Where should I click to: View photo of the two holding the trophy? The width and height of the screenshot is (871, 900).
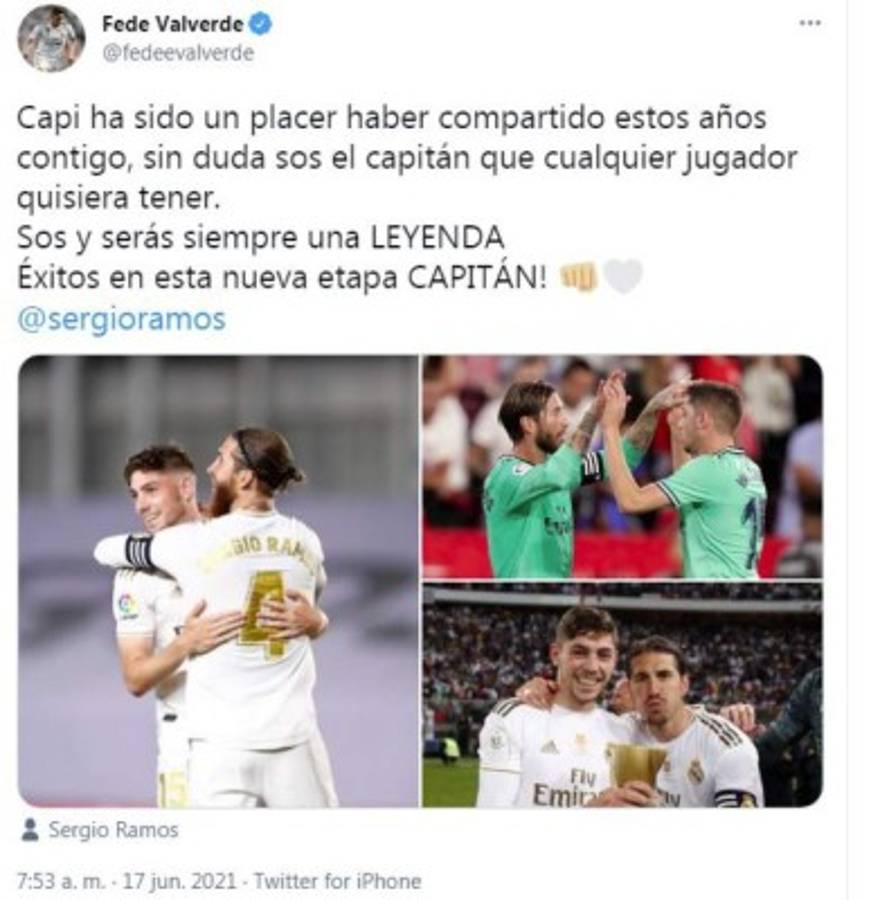pos(622,697)
